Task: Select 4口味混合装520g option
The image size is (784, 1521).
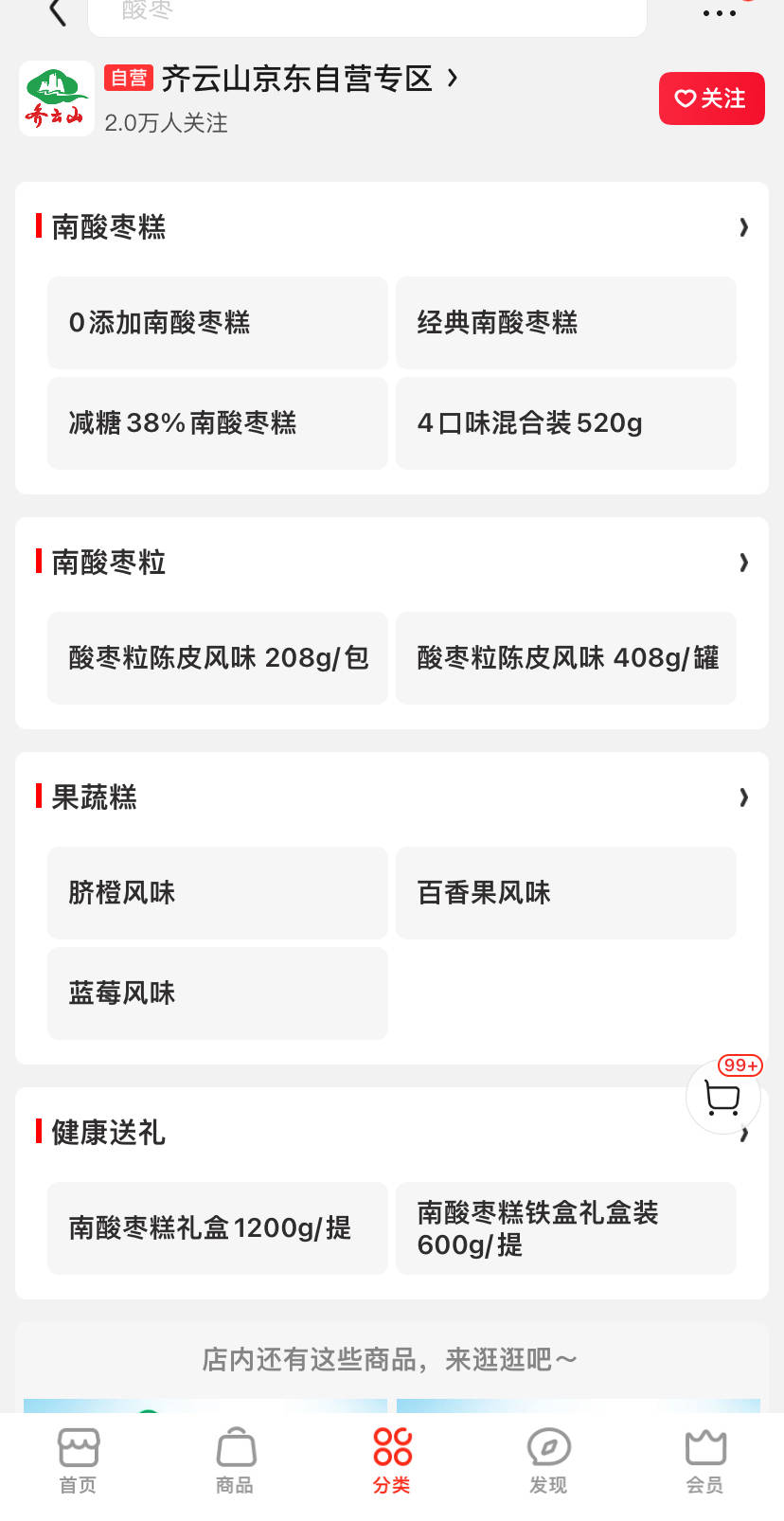Action: pos(566,423)
